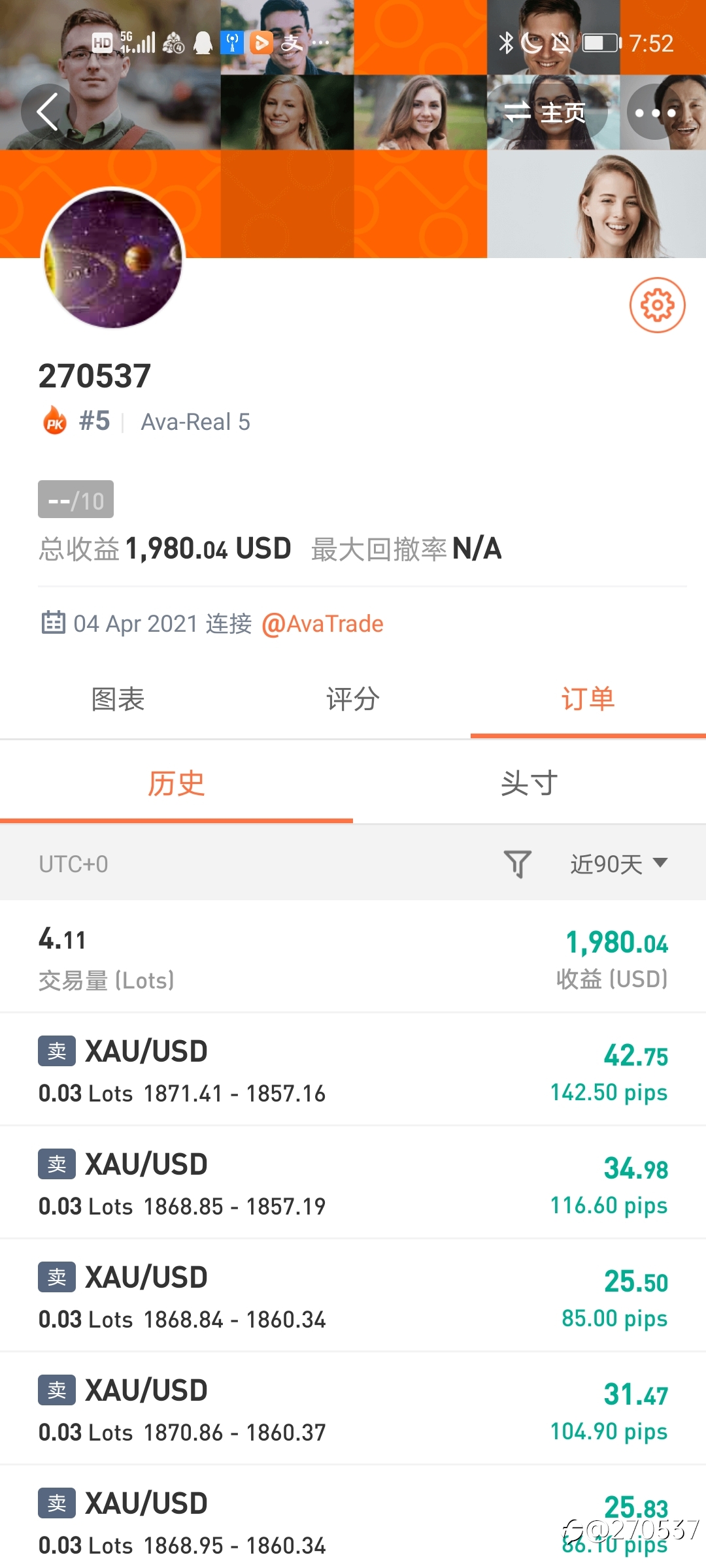
Task: Go back using the top-left arrow
Action: (x=48, y=112)
